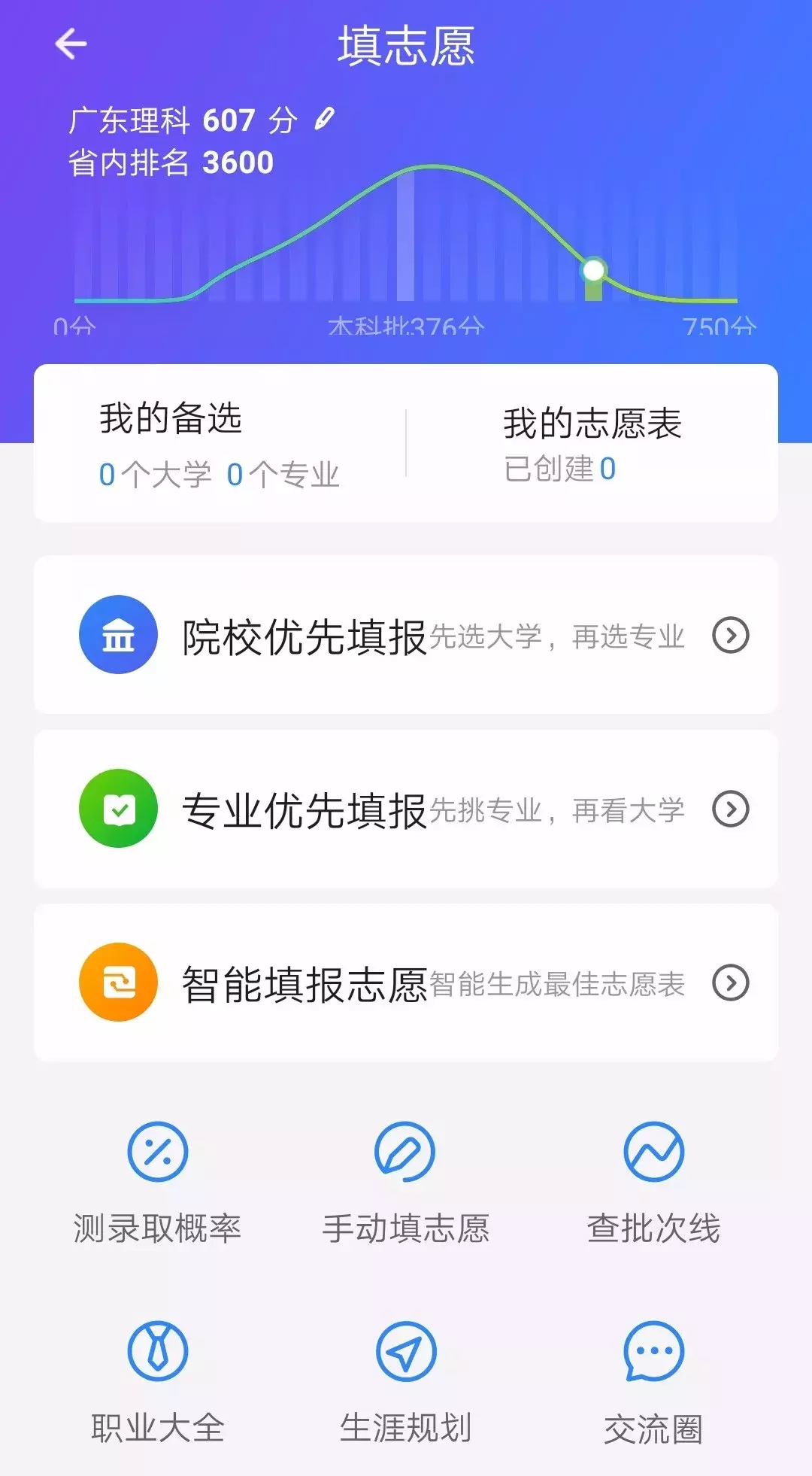Click the blue 院校优先填报 building icon
The image size is (812, 1476).
[x=117, y=636]
